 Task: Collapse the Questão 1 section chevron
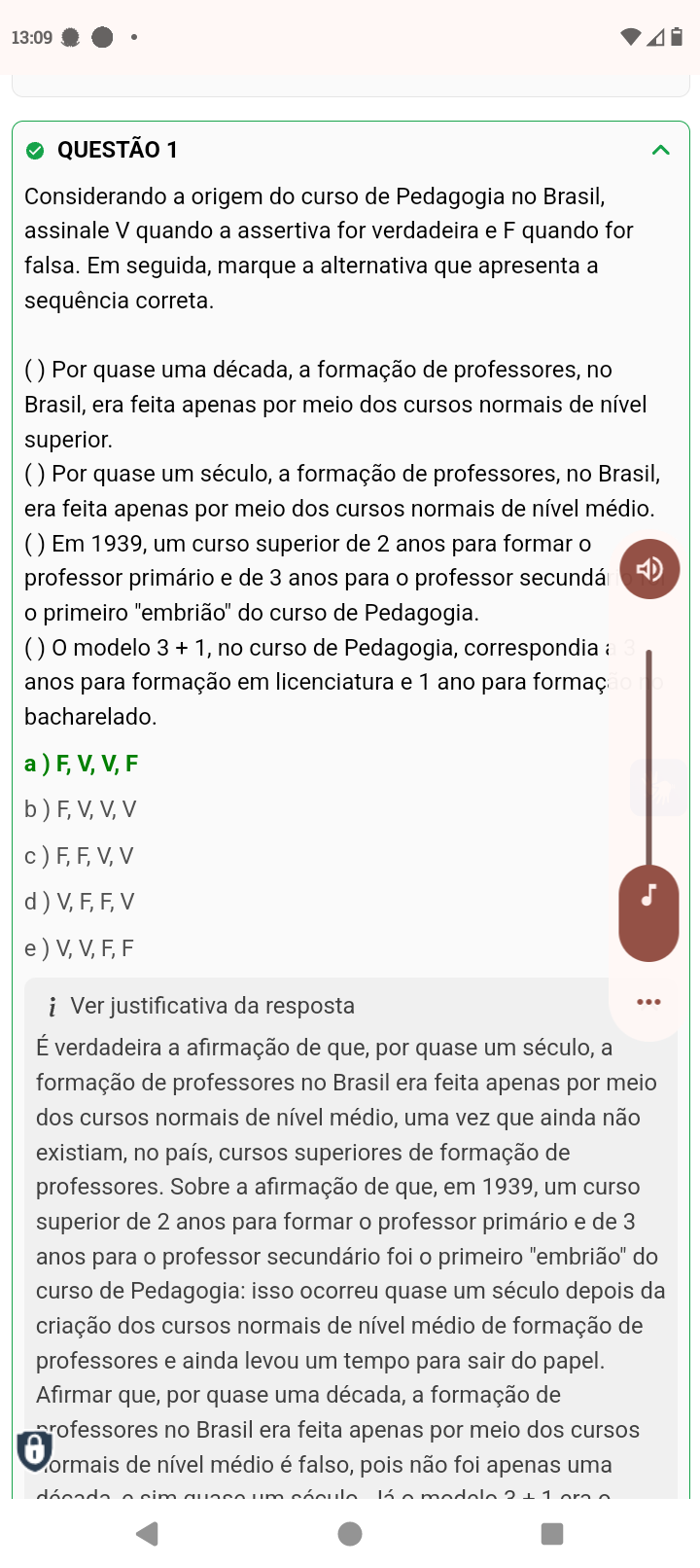click(x=661, y=150)
